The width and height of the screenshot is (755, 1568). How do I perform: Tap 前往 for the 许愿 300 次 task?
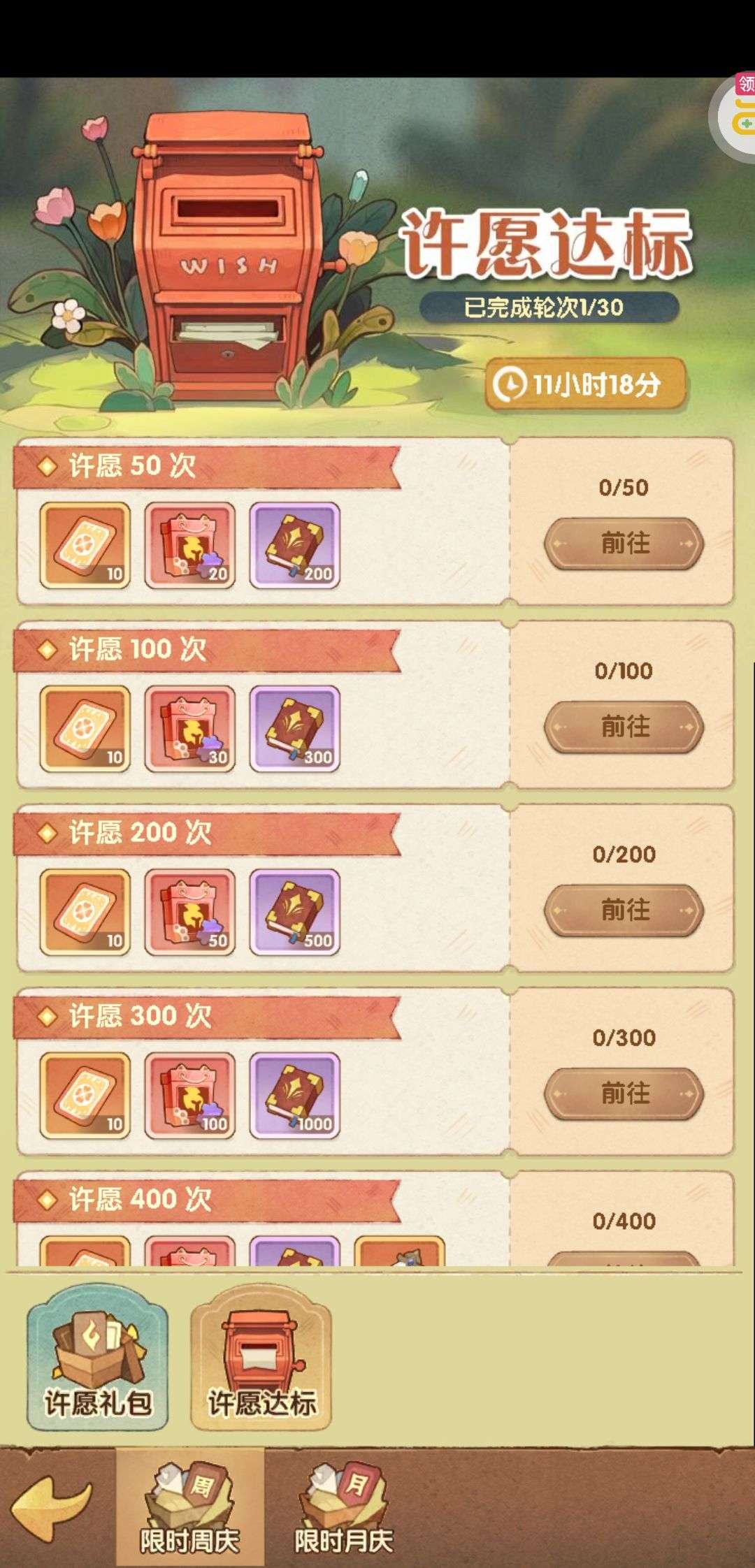624,1094
